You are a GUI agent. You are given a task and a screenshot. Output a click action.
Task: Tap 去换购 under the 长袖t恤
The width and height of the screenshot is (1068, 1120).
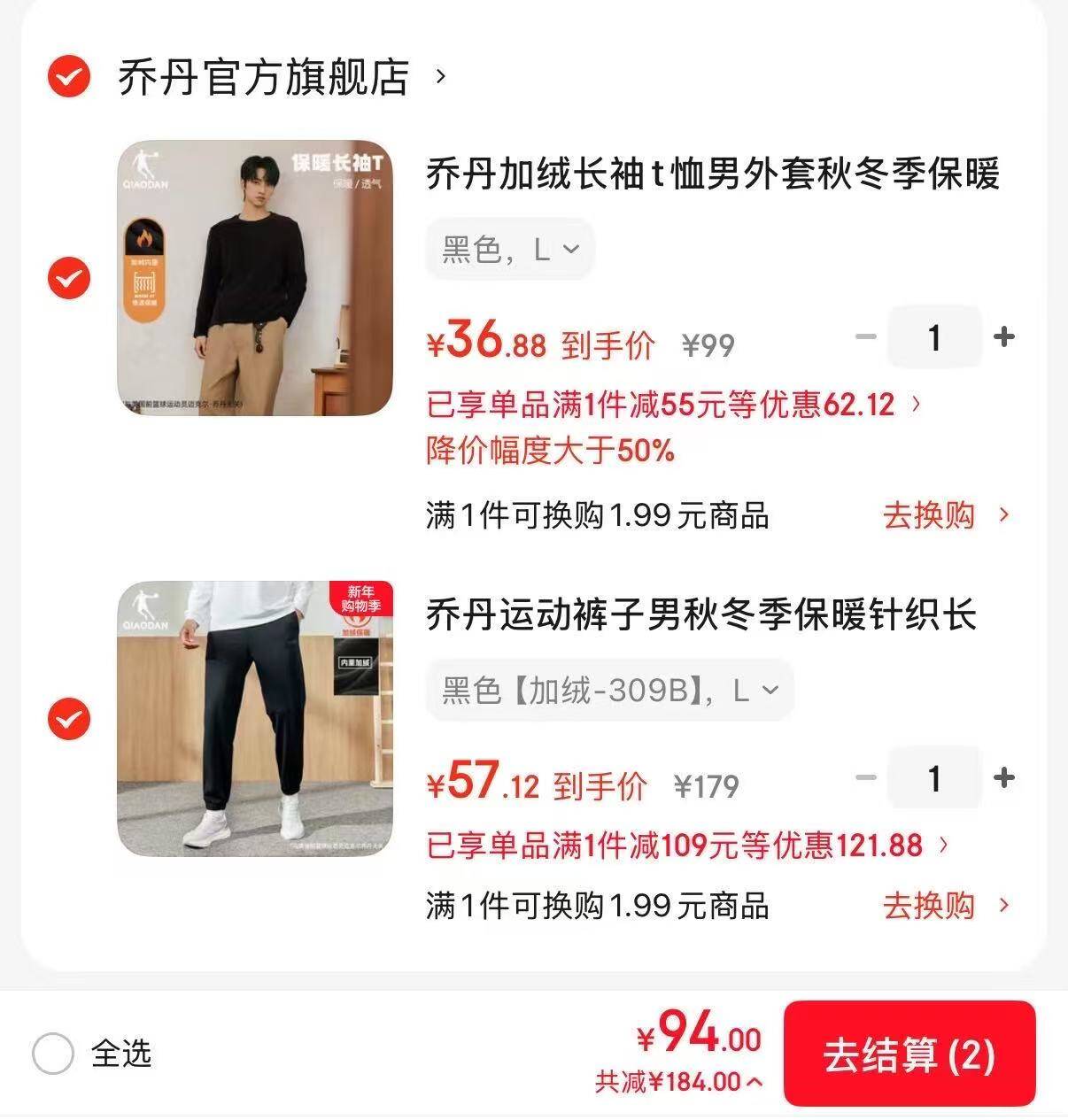944,515
